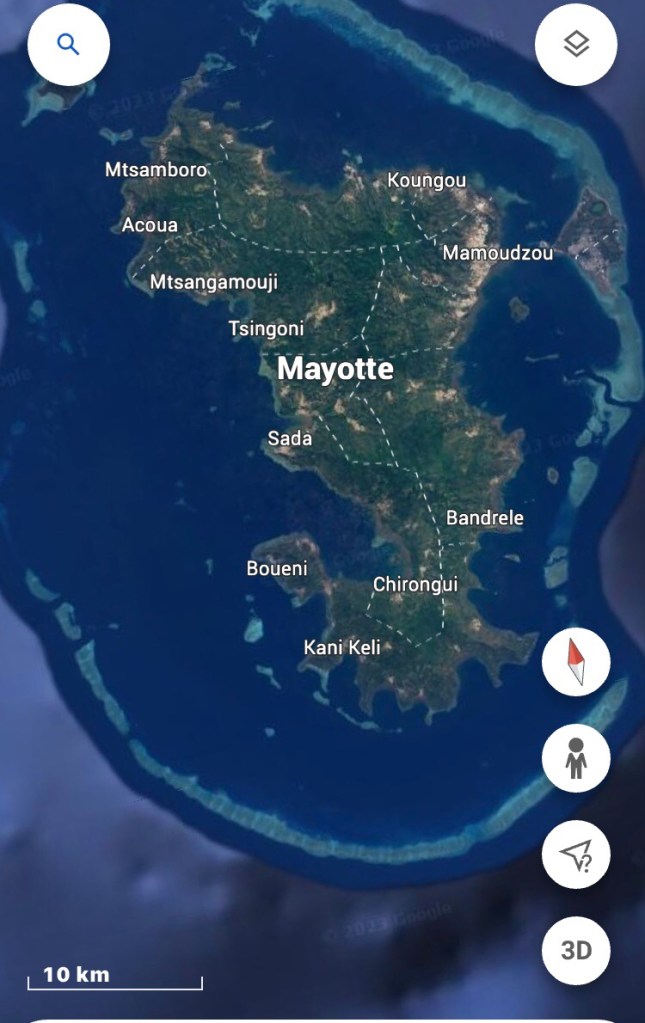
Task: Switch to 3D view
Action: pos(576,950)
